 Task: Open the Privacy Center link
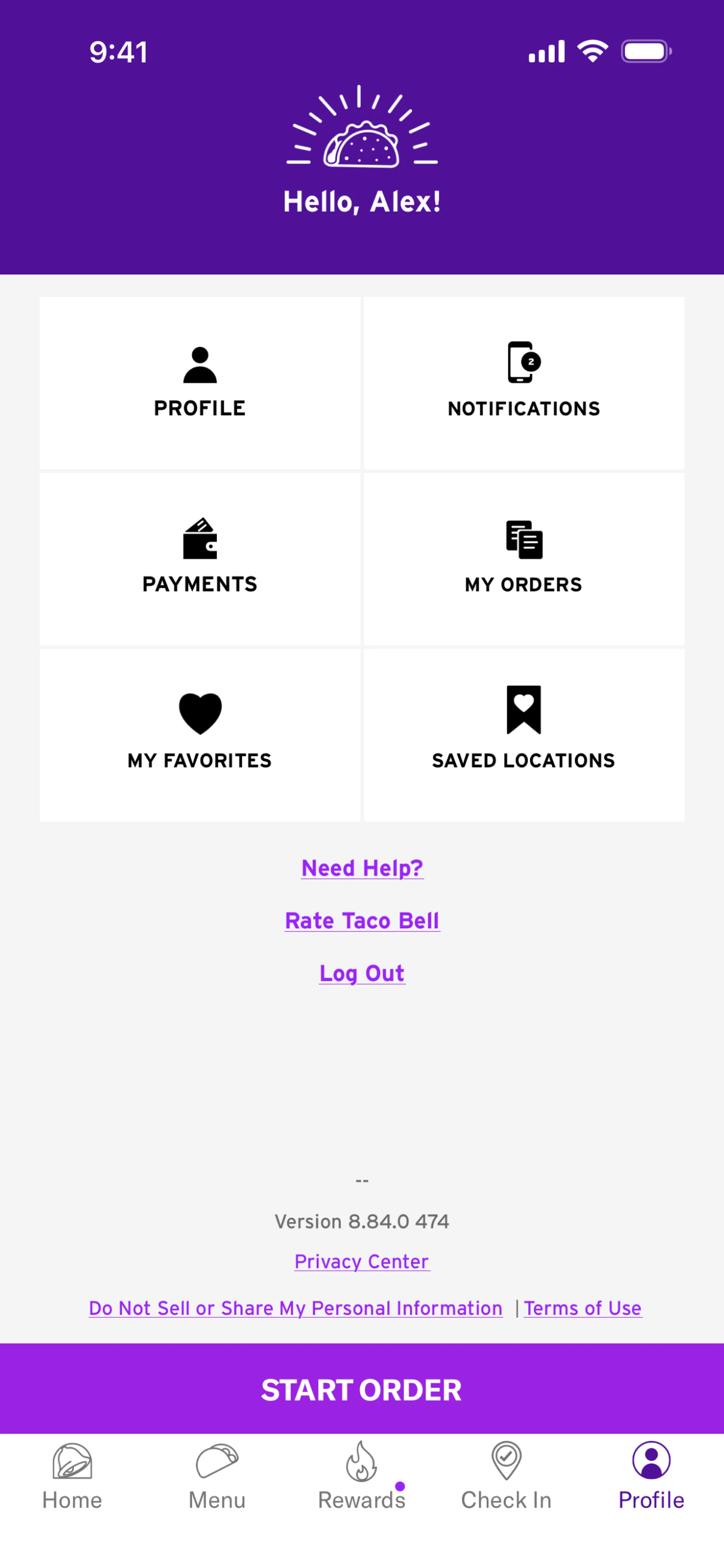point(362,1261)
